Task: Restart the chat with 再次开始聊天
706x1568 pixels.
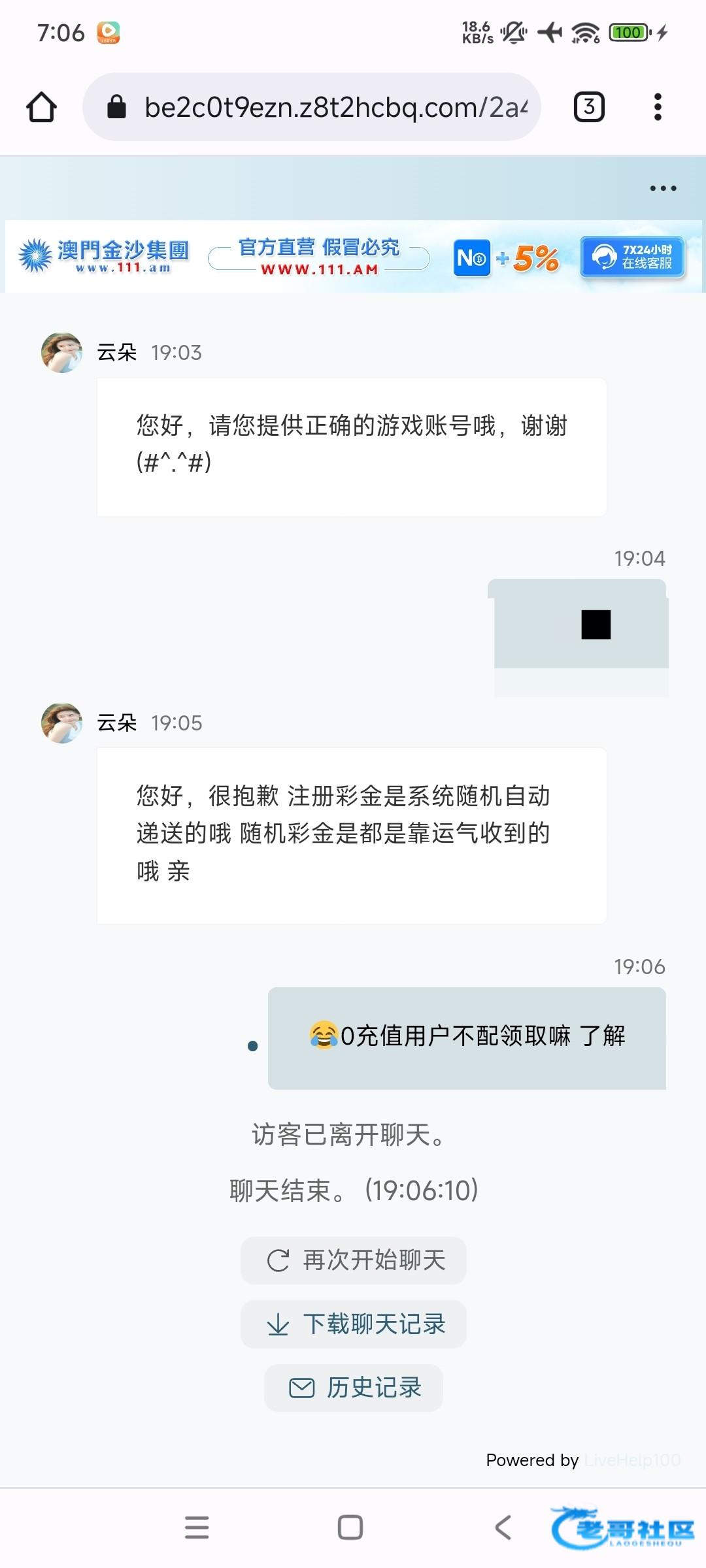Action: pyautogui.click(x=354, y=1260)
